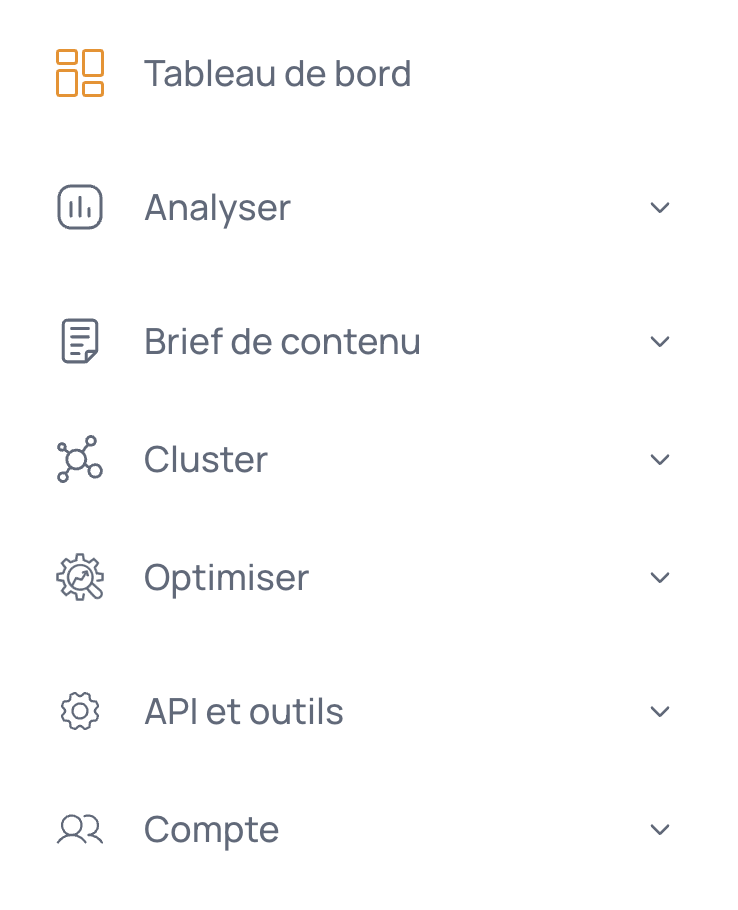Screen dimensions: 738x910
Task: Expand the Brief de contenu section
Action: tap(660, 341)
